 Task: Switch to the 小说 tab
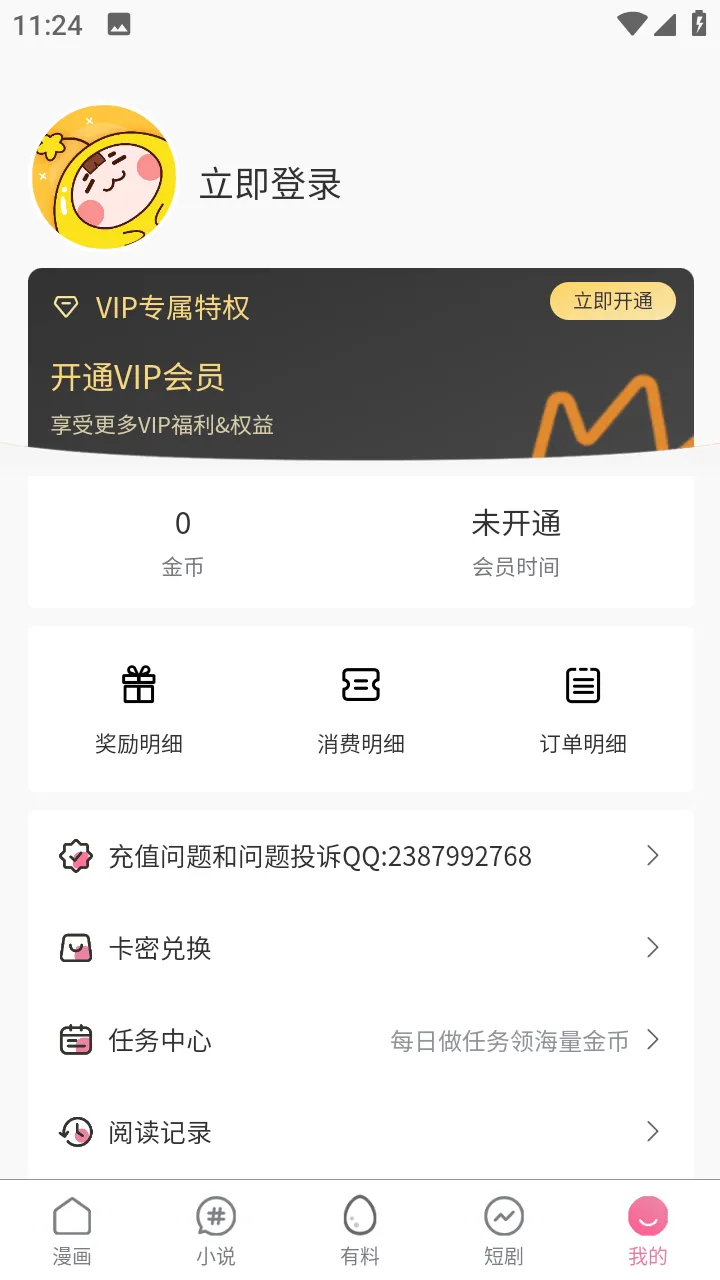(216, 1230)
